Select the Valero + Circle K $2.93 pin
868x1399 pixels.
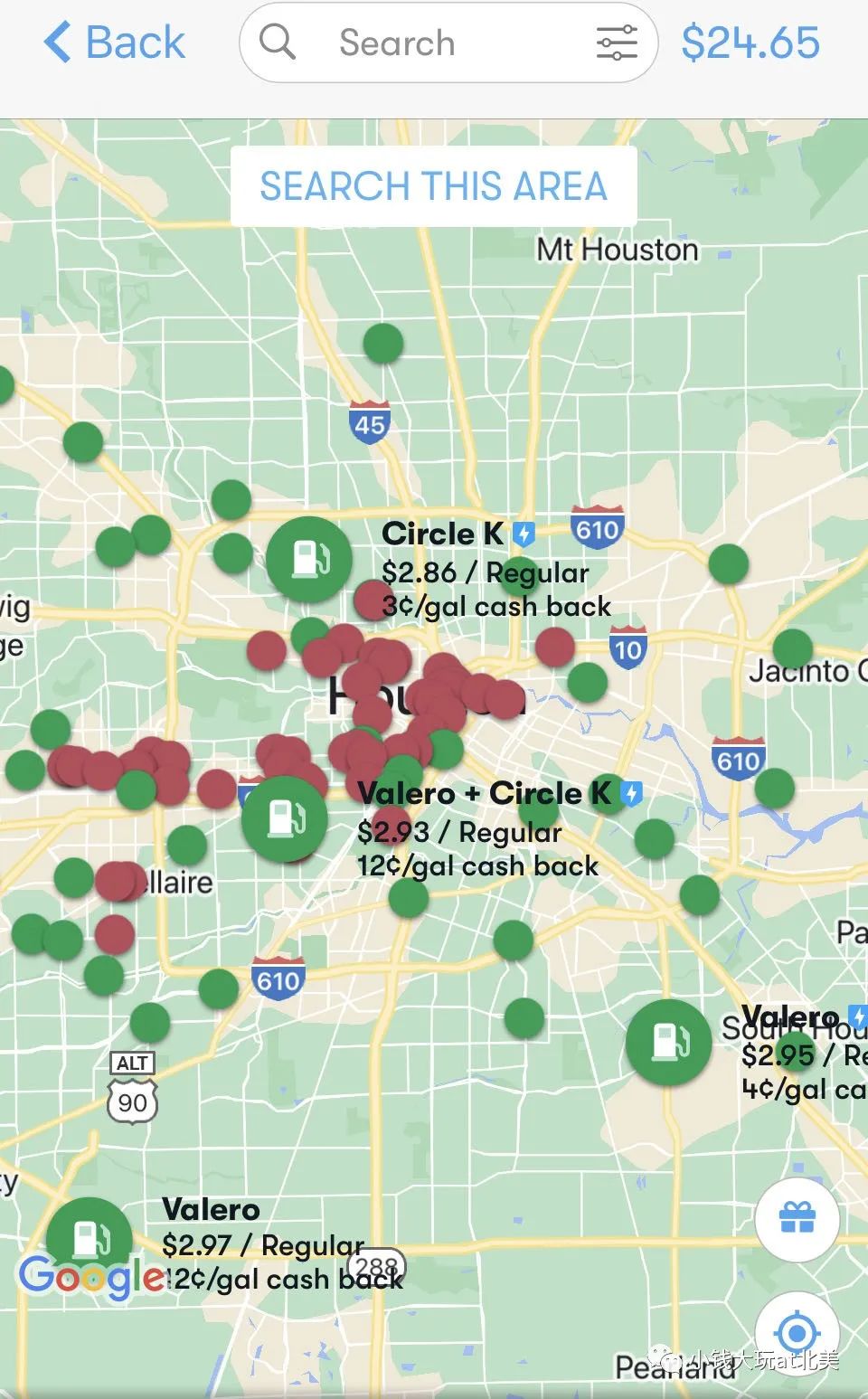pos(285,819)
